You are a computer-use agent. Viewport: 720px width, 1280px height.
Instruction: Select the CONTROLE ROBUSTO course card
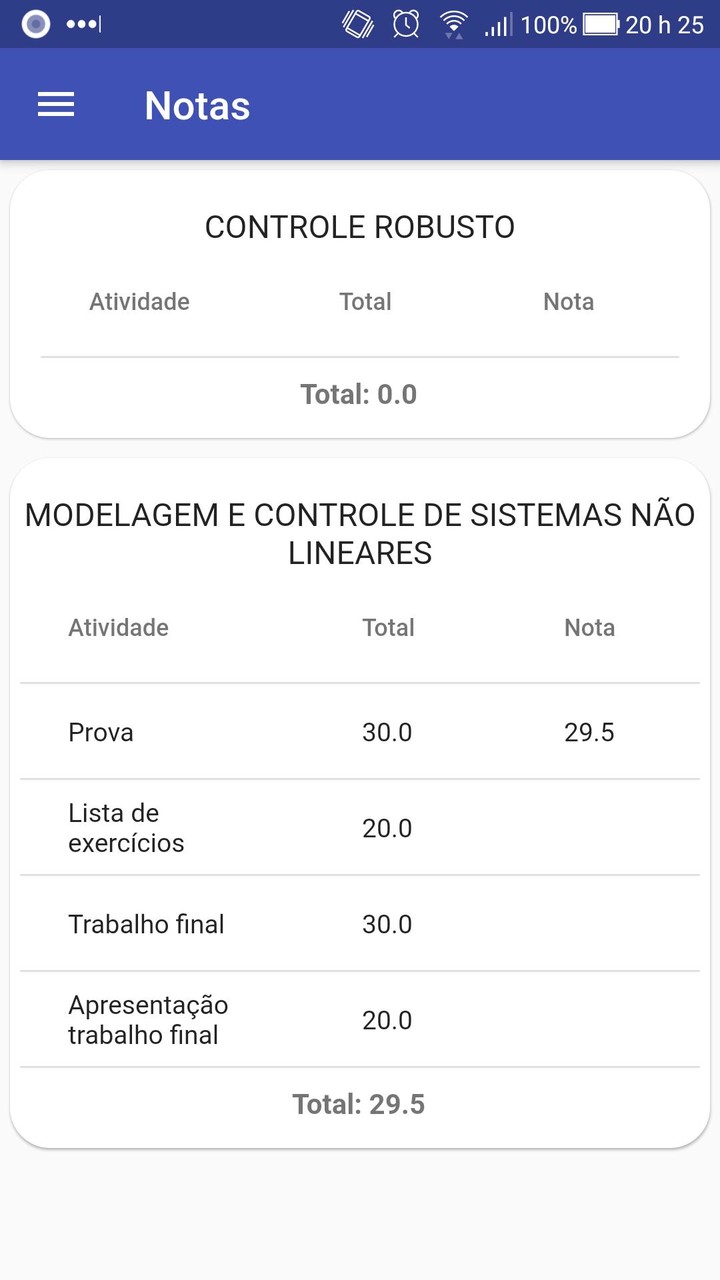pos(359,226)
